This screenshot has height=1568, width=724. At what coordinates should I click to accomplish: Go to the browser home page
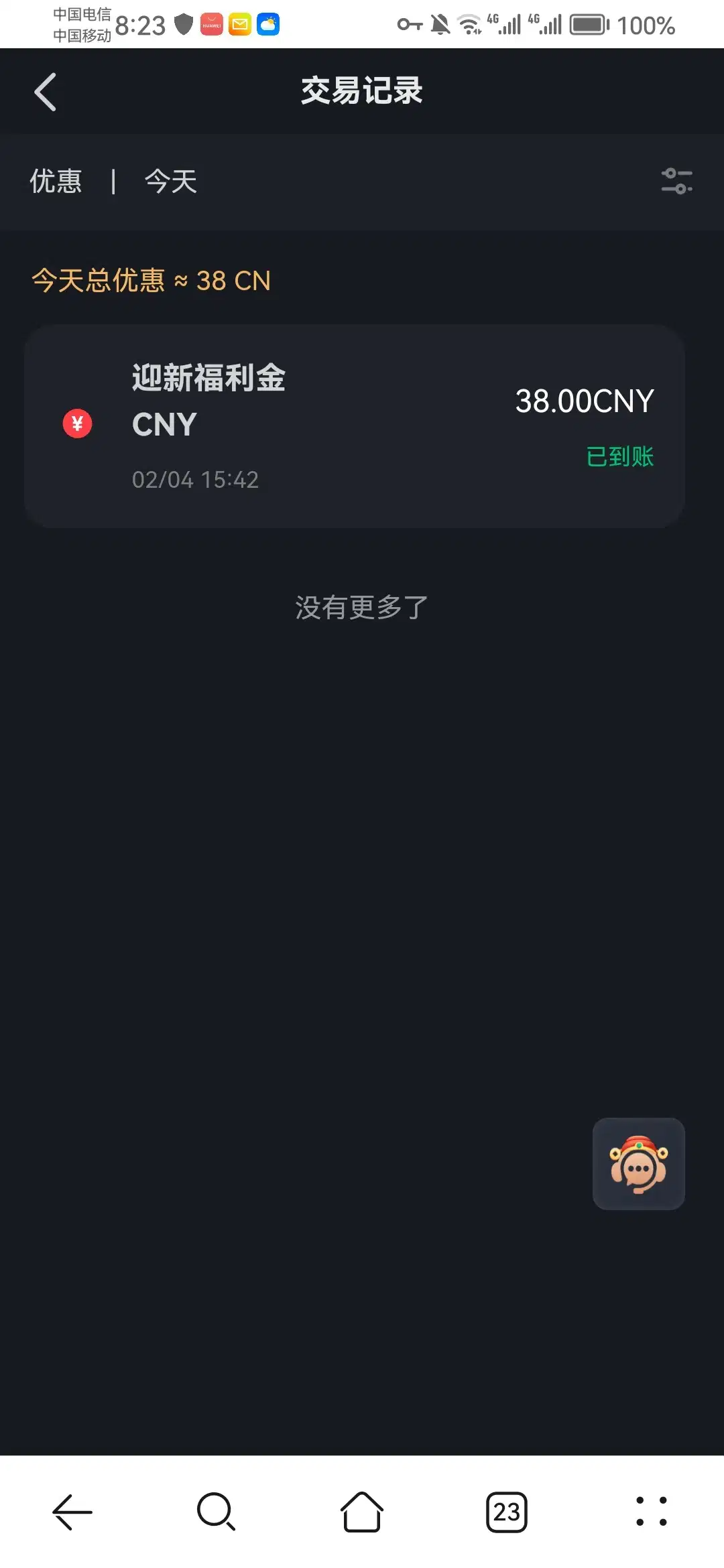[x=362, y=1512]
